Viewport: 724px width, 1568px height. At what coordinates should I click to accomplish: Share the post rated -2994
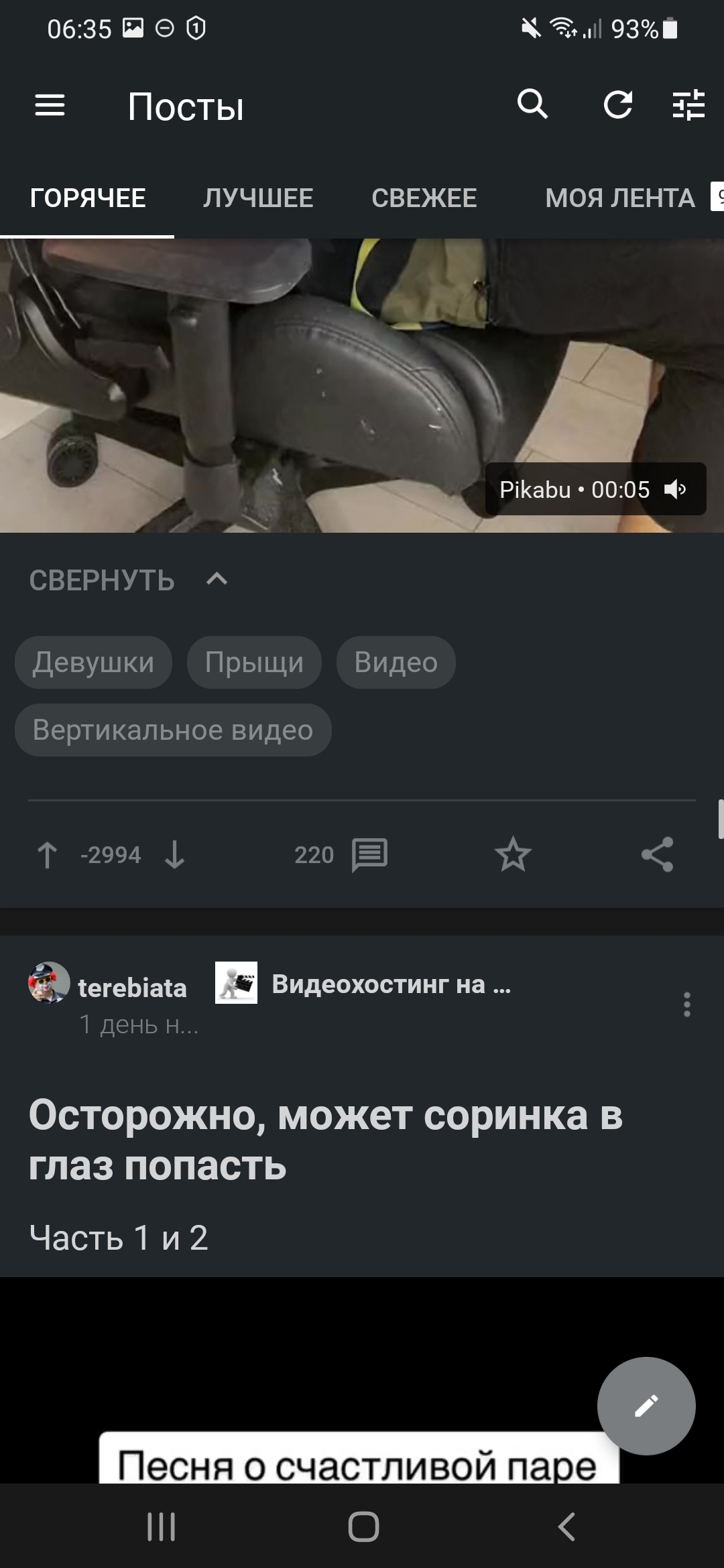point(657,855)
